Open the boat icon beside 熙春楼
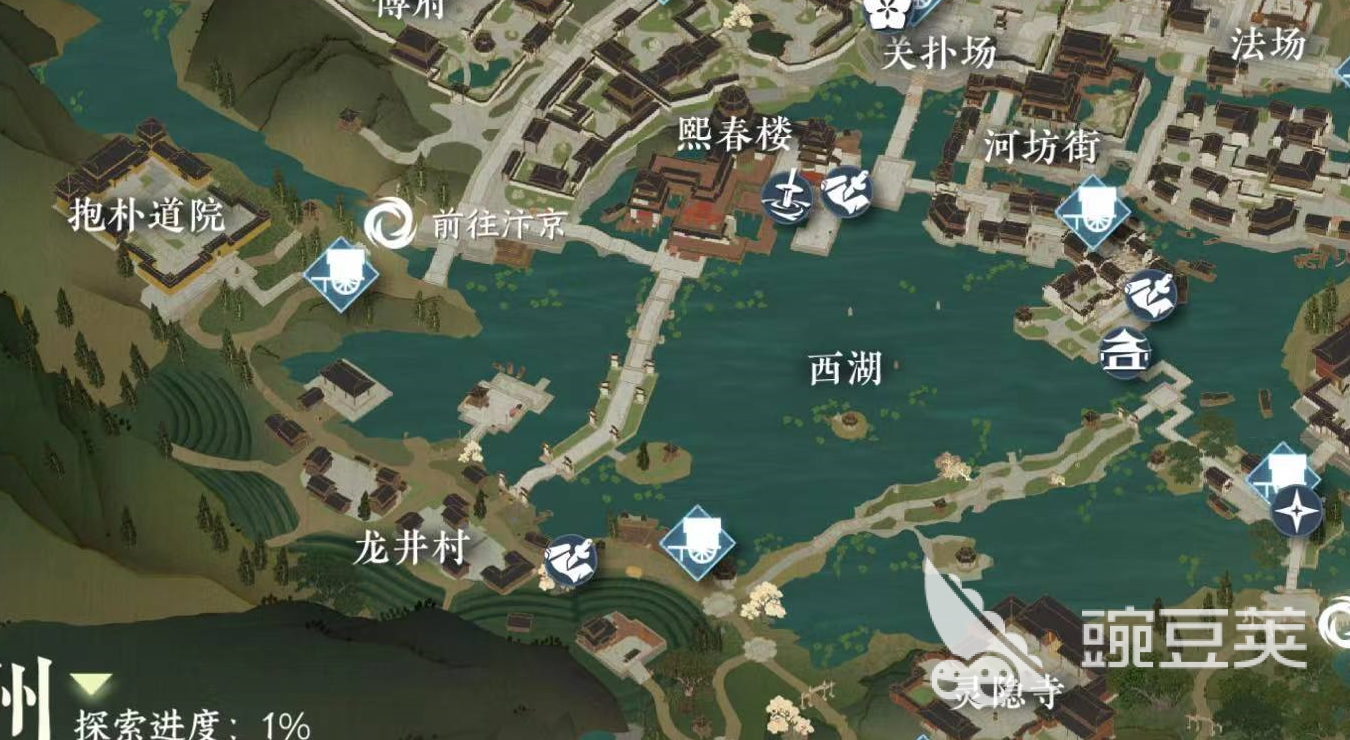This screenshot has width=1350, height=740. (x=790, y=196)
